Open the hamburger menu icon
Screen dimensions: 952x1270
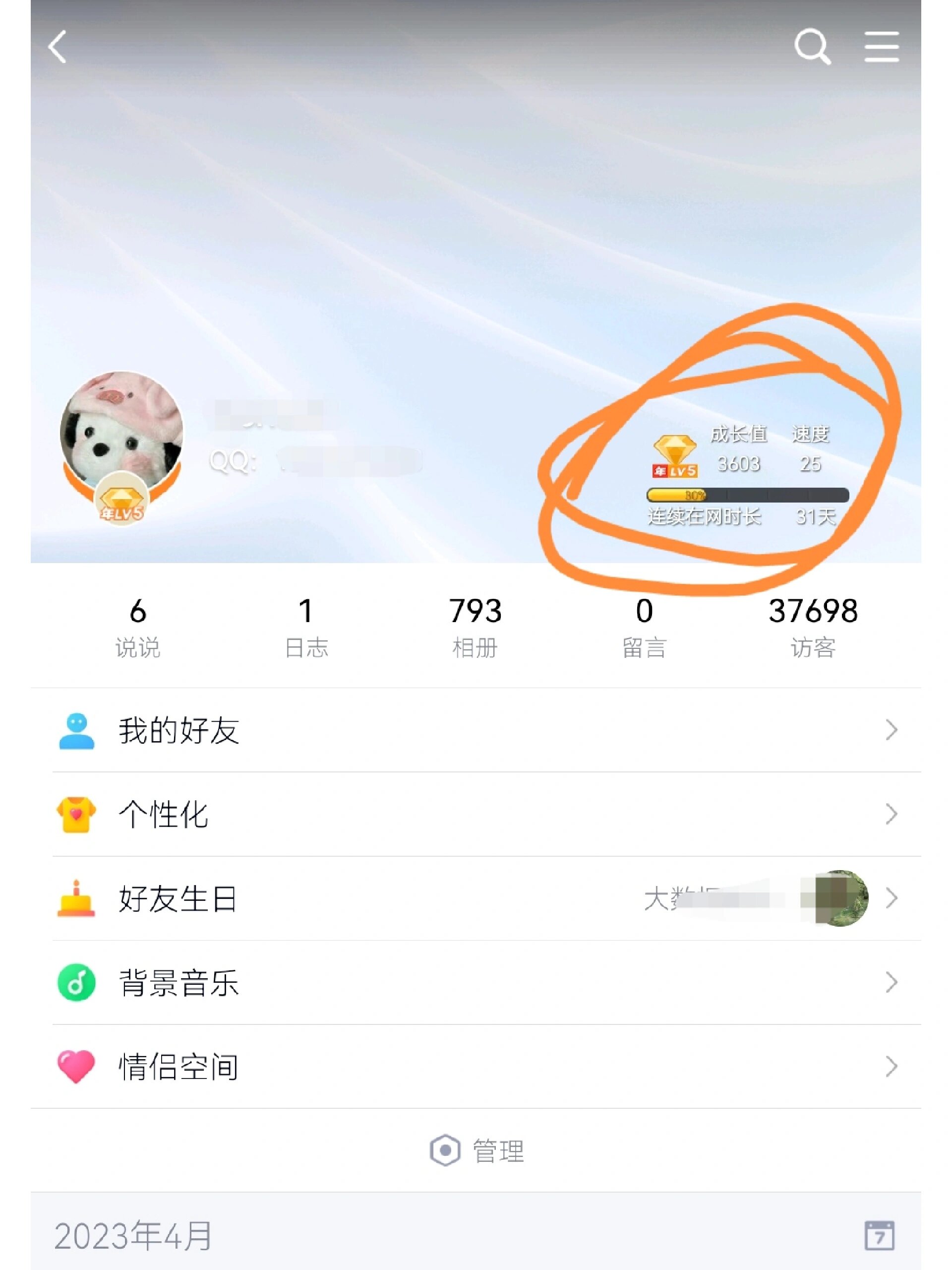pyautogui.click(x=882, y=47)
